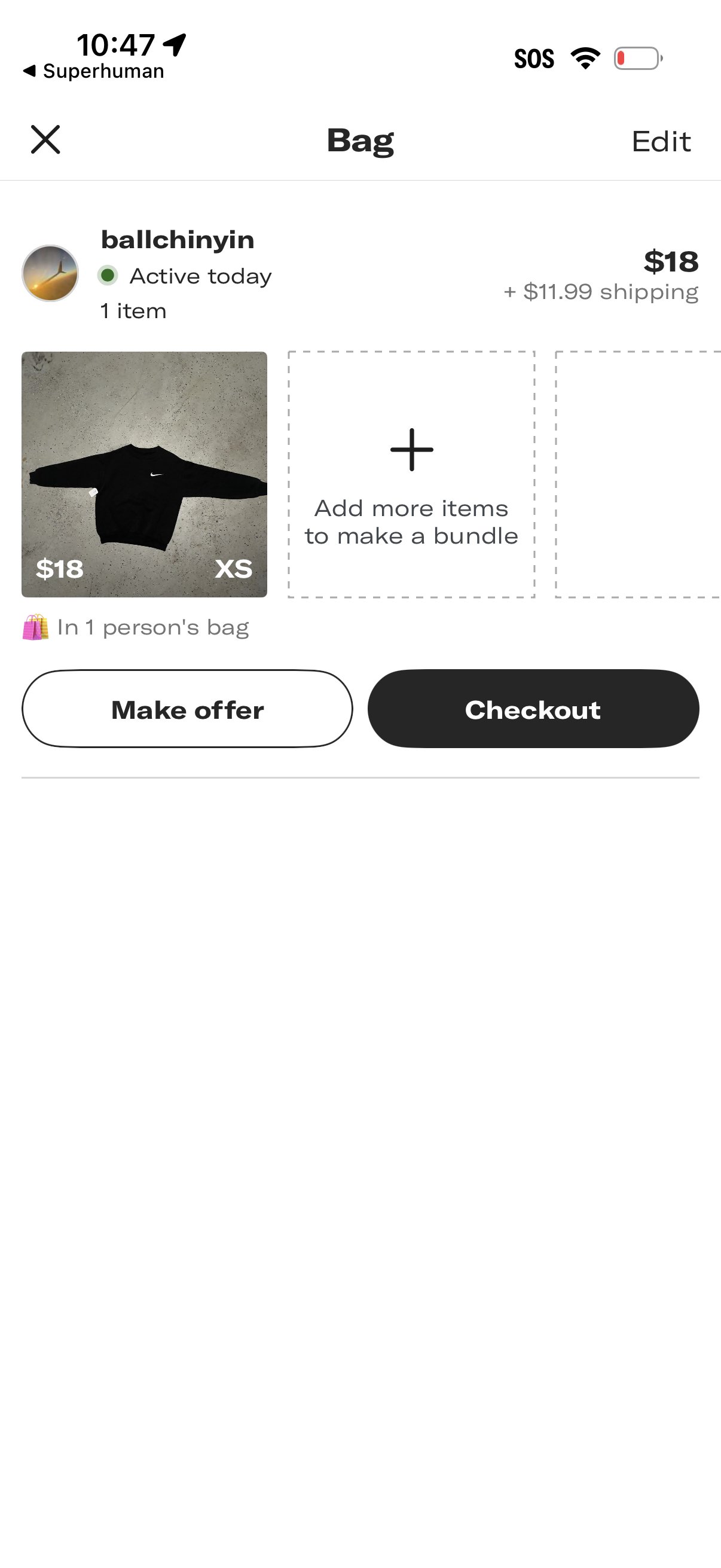Click the green Active status dot

[x=109, y=275]
